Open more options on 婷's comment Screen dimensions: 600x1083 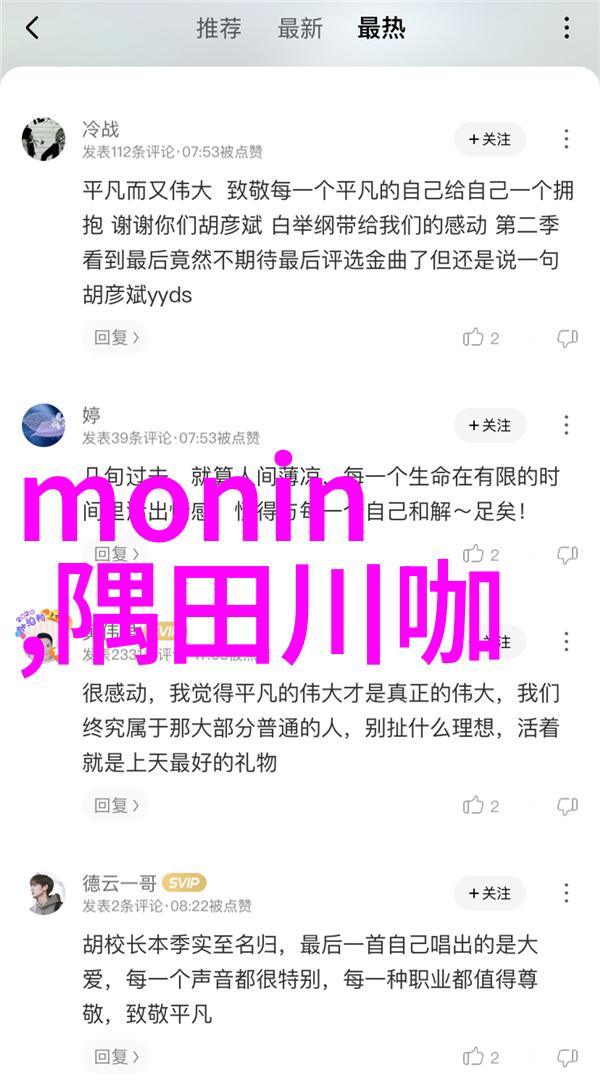click(567, 426)
